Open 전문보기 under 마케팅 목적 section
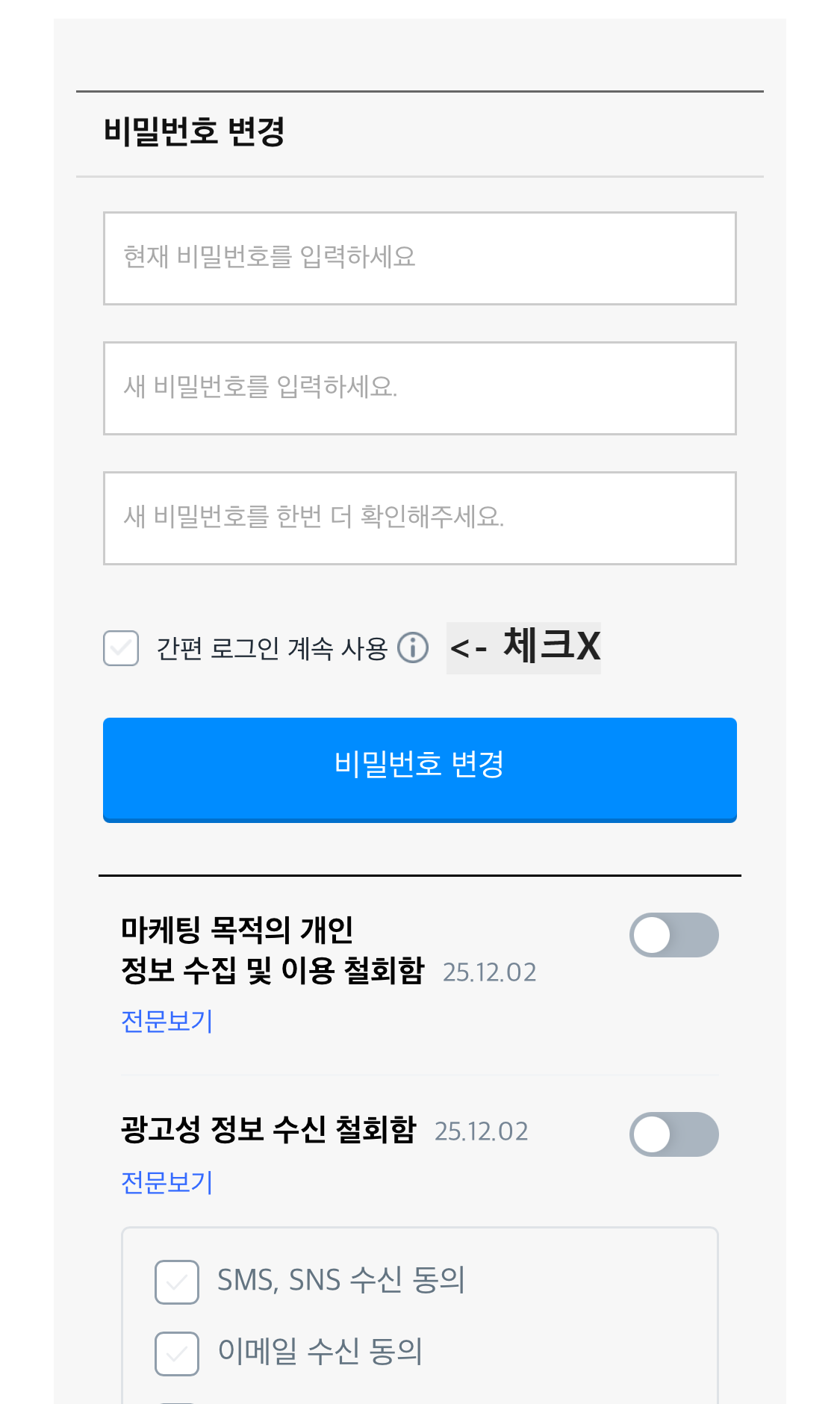Screen dimensions: 840x1404 (166, 1022)
